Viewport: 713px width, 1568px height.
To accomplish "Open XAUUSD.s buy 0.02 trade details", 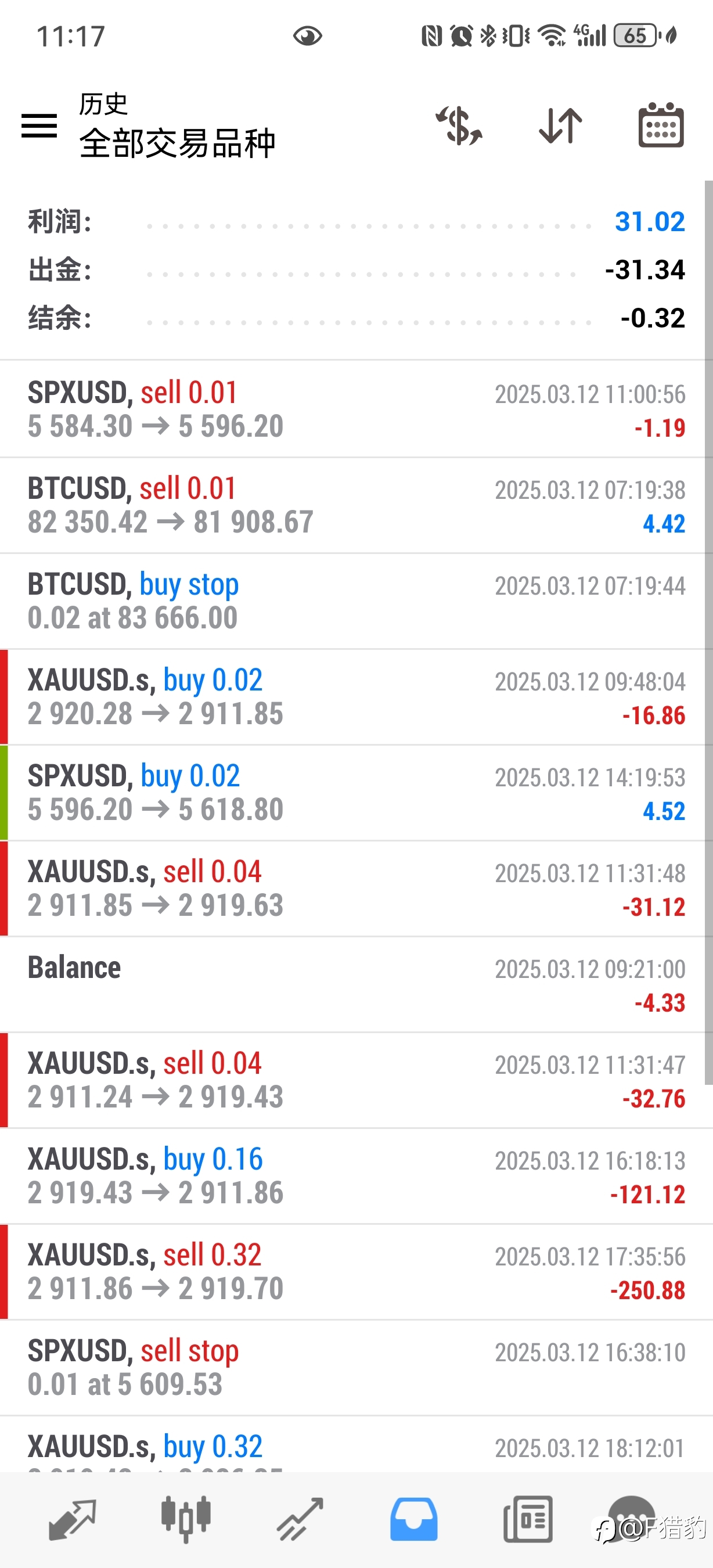I will pos(356,697).
